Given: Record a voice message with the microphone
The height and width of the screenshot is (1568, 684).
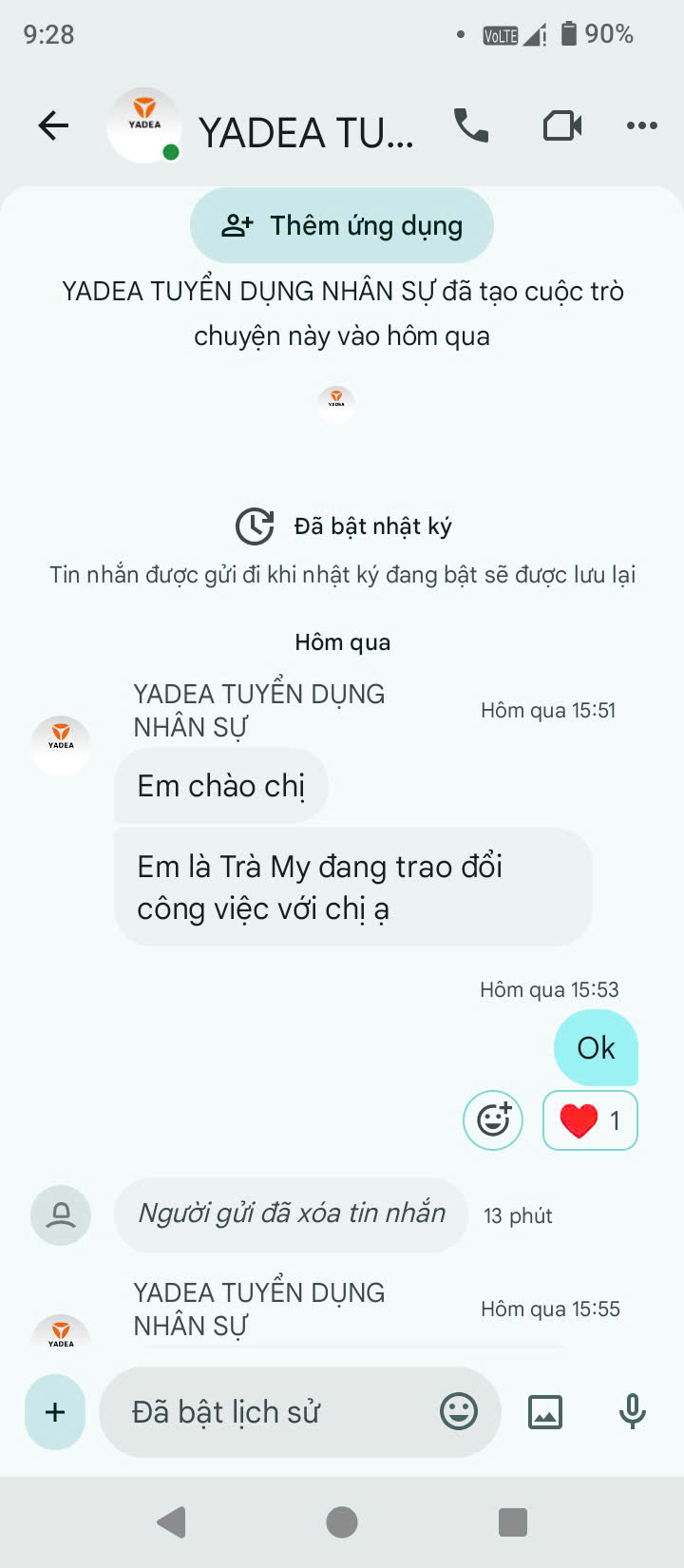Looking at the screenshot, I should (x=632, y=1412).
